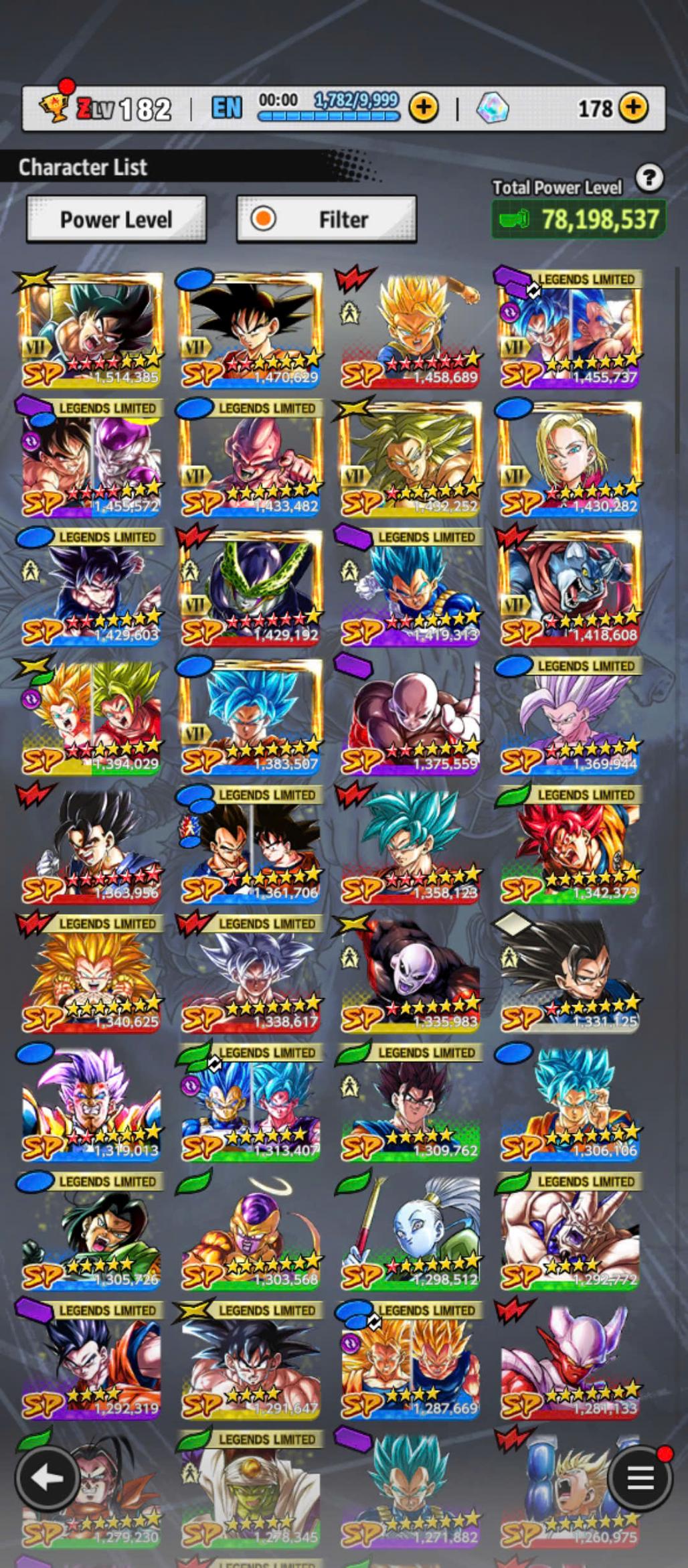View the character with power 1,338,617
The width and height of the screenshot is (688, 1568).
[251, 975]
